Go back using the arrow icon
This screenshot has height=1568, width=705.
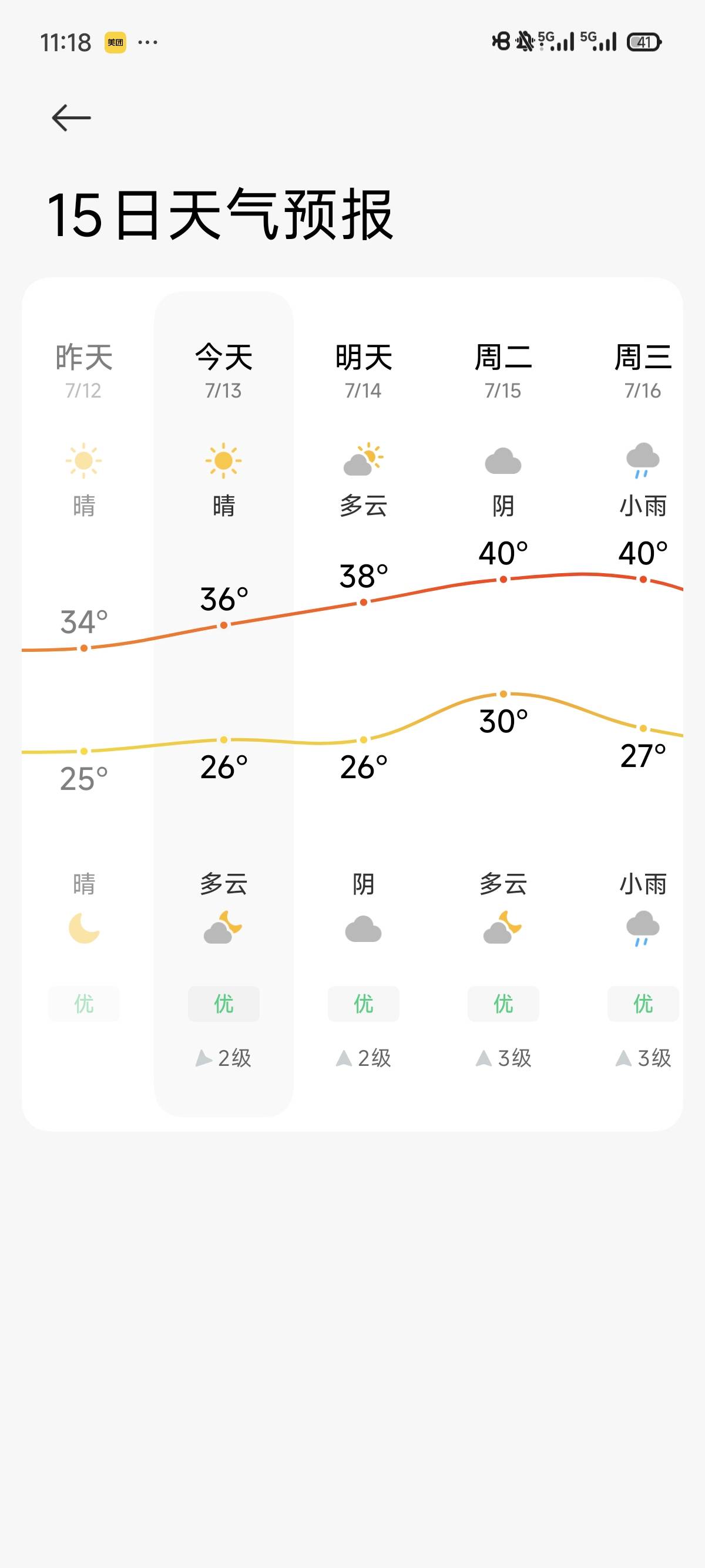(x=71, y=118)
